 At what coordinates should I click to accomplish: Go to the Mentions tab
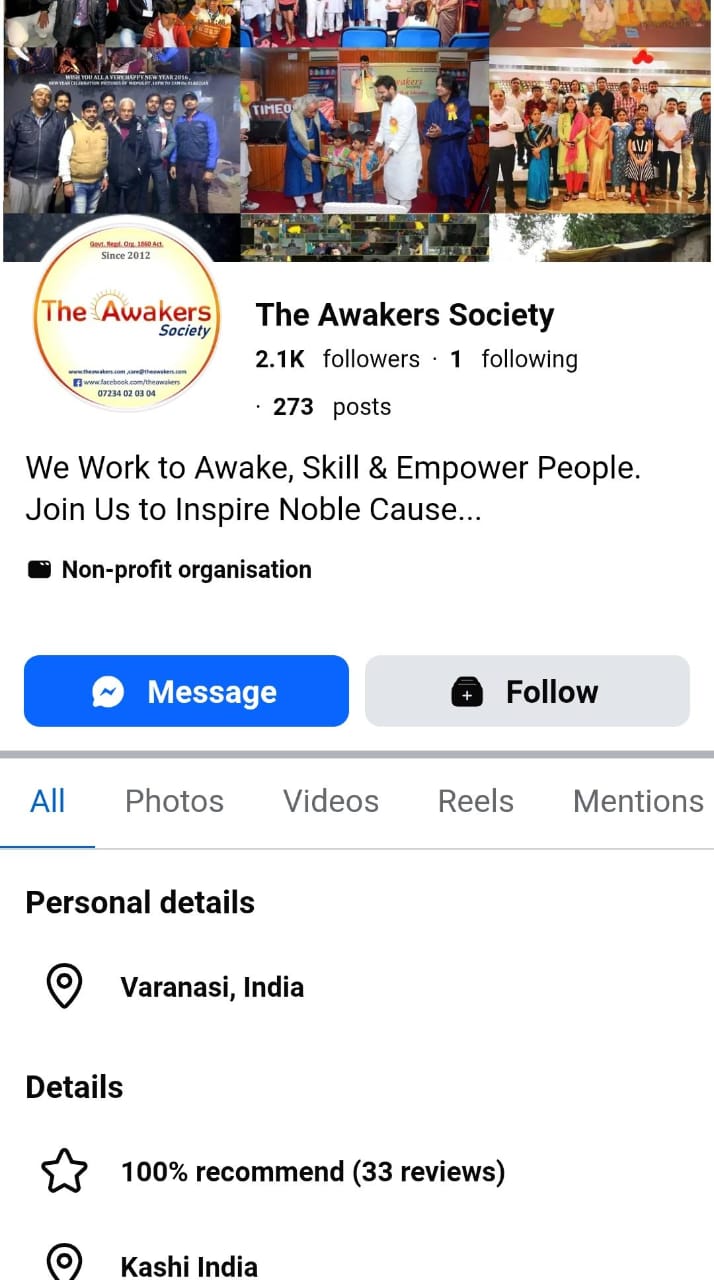pos(638,801)
